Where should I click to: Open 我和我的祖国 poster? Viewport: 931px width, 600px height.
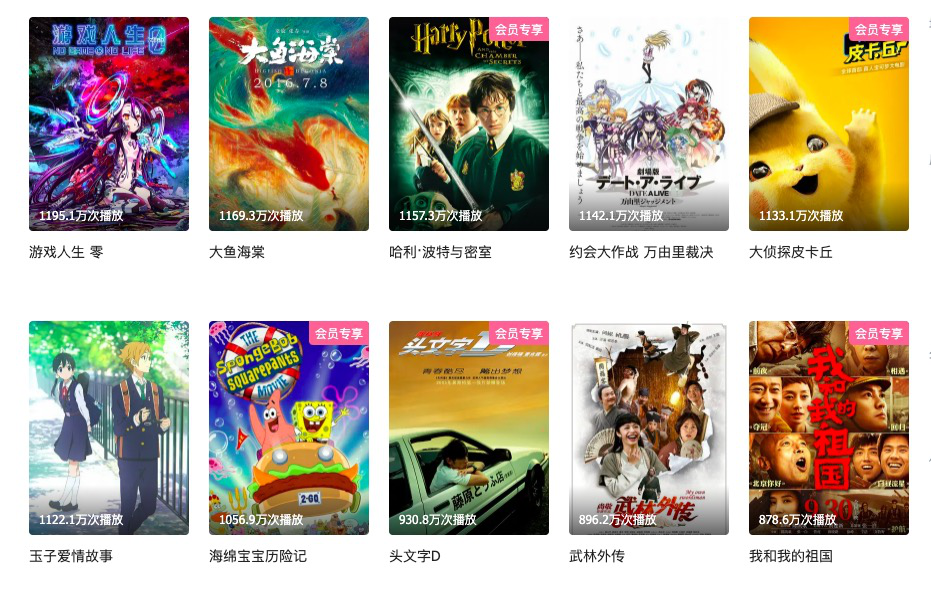click(828, 428)
